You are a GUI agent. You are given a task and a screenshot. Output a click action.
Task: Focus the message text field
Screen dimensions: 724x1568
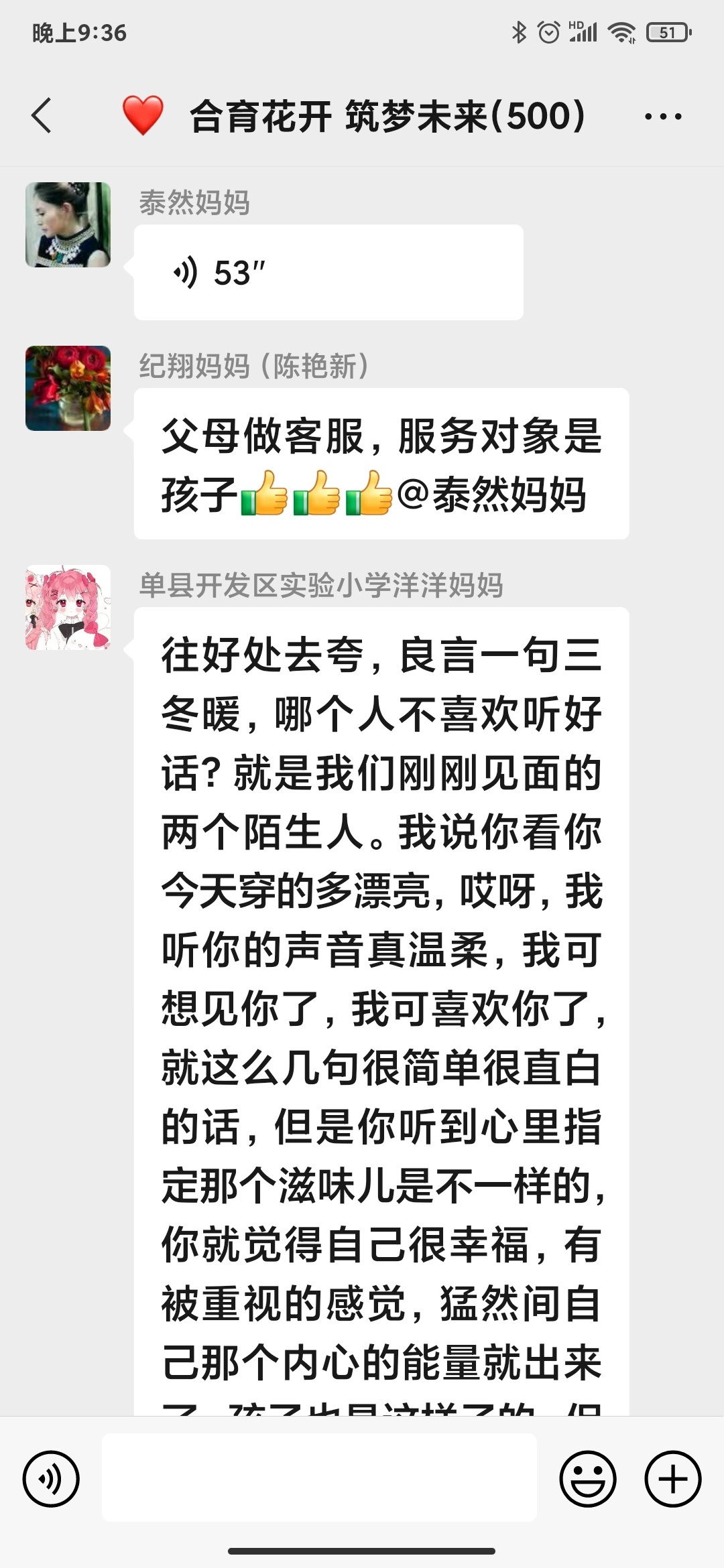coord(319,1478)
